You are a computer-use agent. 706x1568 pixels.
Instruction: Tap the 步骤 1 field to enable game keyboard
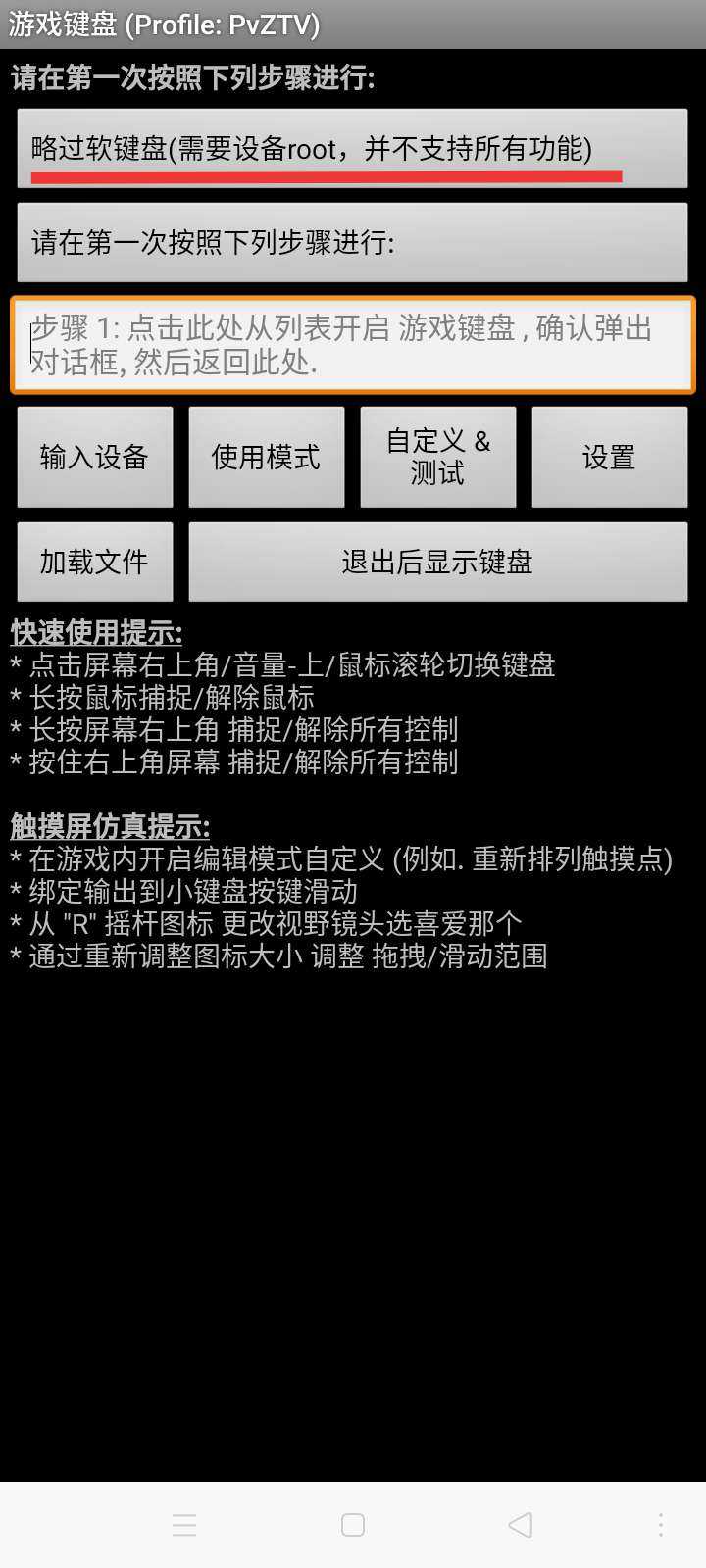click(352, 345)
